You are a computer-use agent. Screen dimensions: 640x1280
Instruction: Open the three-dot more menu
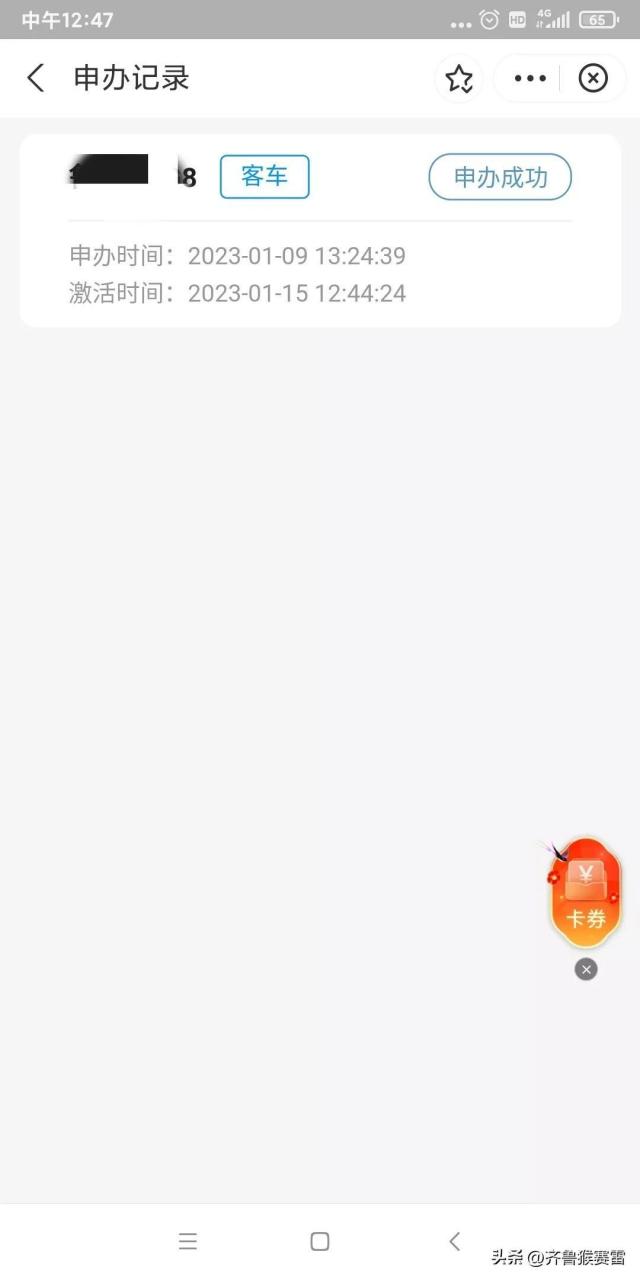coord(529,78)
